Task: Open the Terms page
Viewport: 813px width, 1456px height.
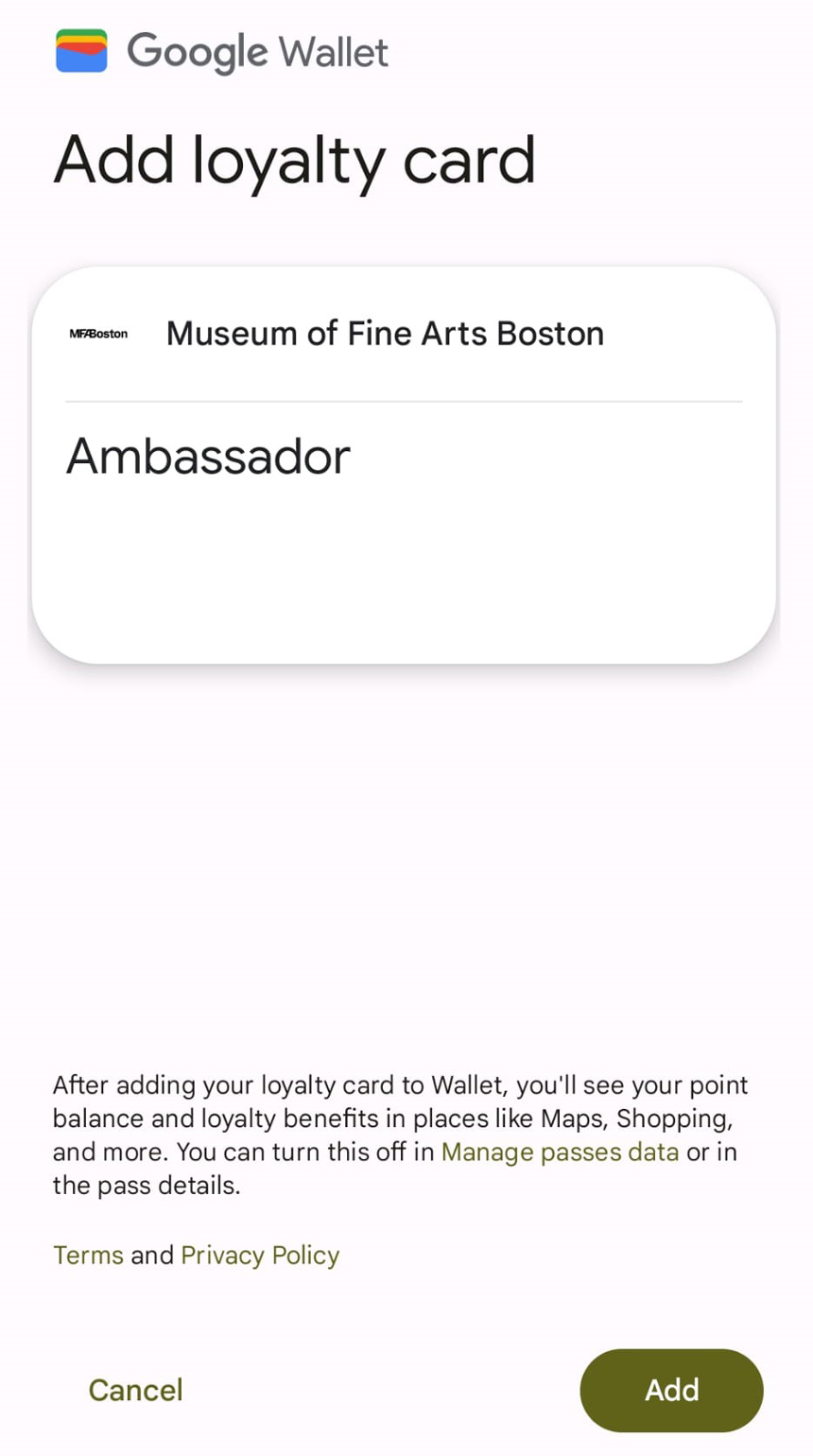Action: [x=87, y=1255]
